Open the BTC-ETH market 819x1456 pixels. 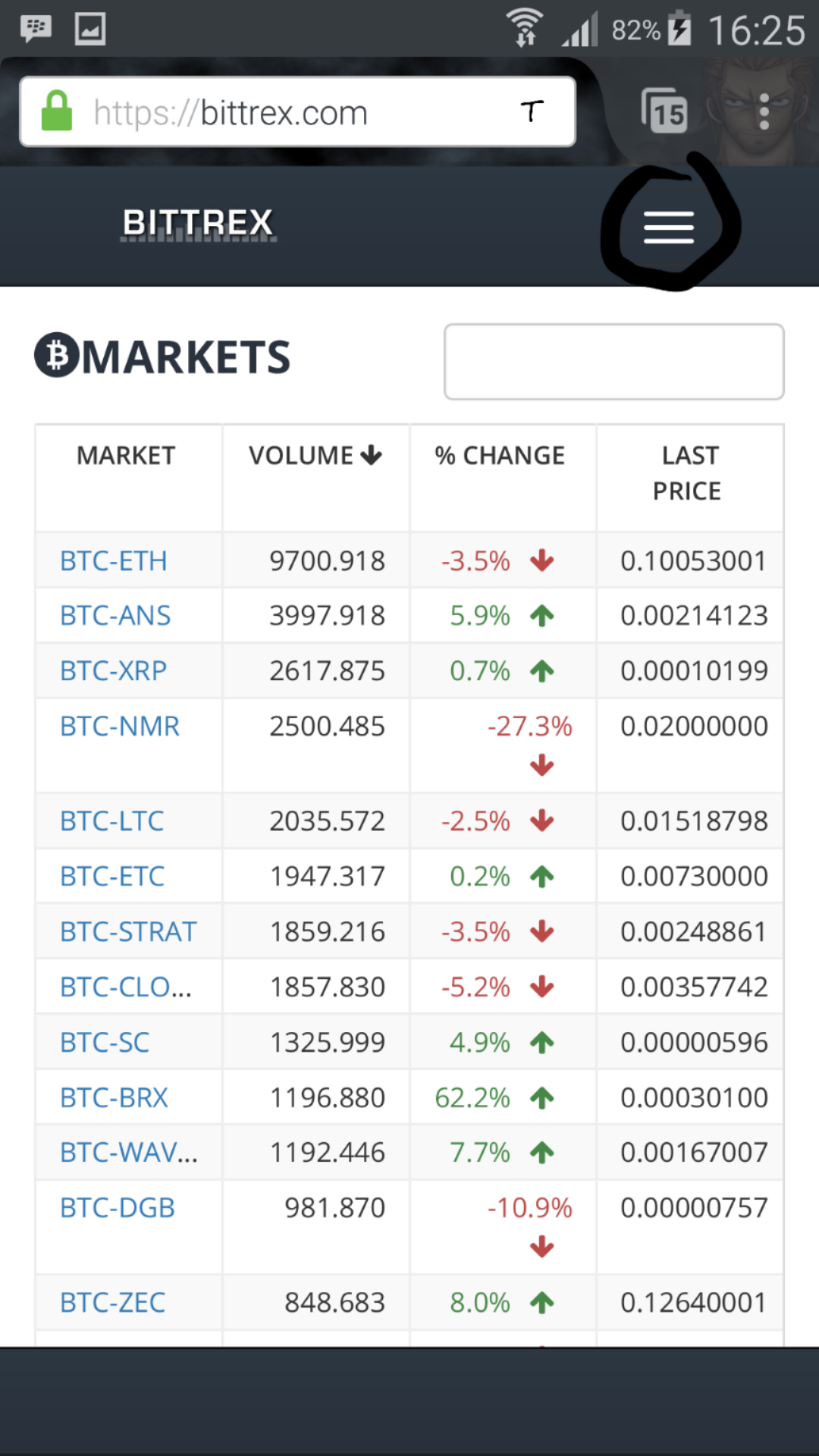[x=114, y=561]
